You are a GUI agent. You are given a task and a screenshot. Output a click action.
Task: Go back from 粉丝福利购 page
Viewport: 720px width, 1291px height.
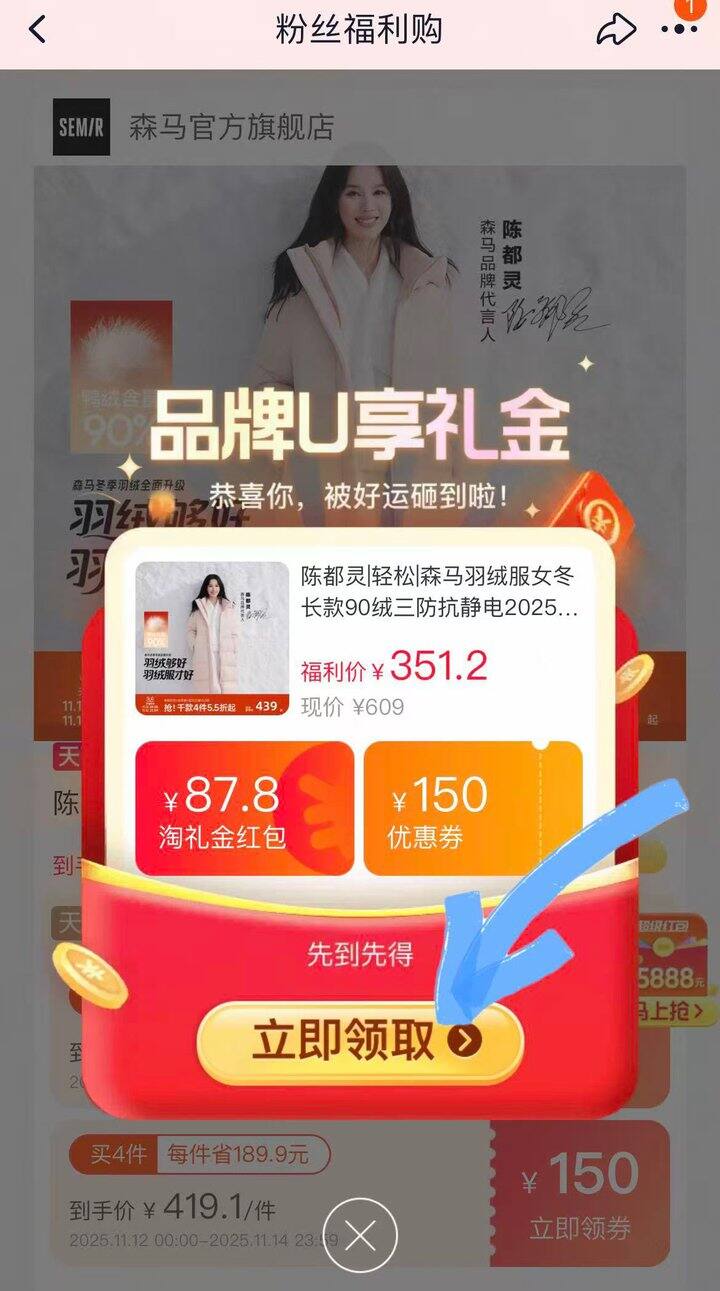(37, 30)
